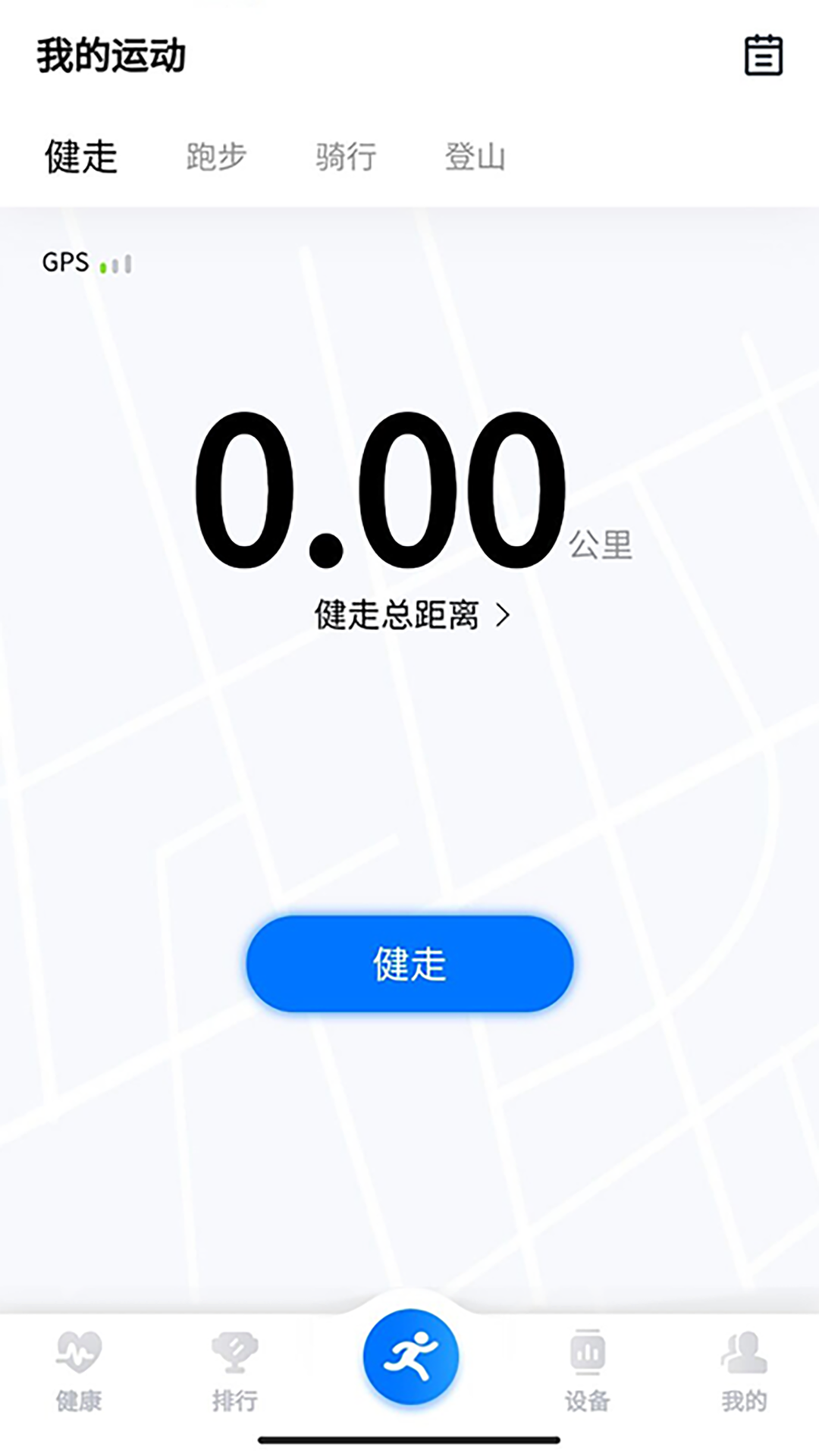
Task: Open the 健走总距离 total distance link
Action: [x=398, y=617]
